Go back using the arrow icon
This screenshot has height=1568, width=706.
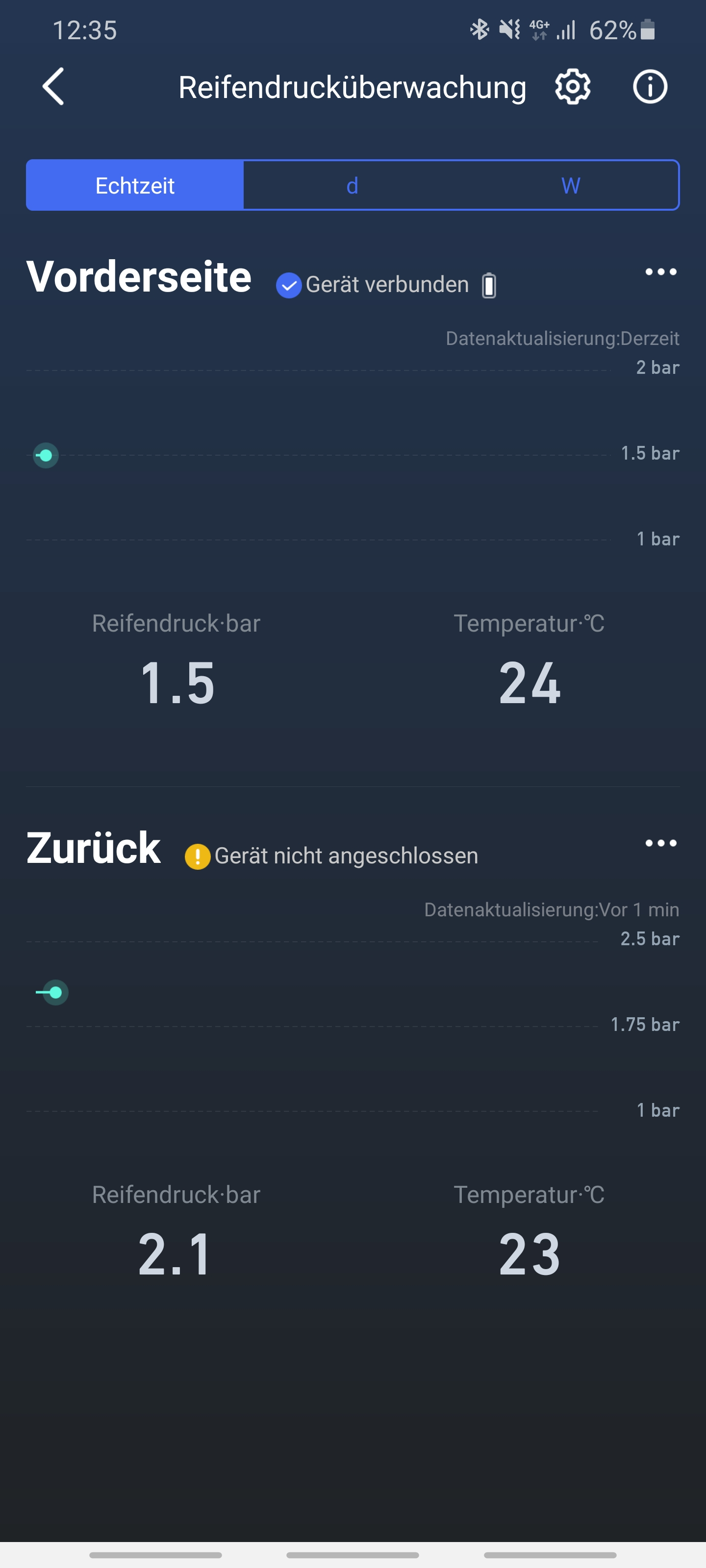pos(53,86)
